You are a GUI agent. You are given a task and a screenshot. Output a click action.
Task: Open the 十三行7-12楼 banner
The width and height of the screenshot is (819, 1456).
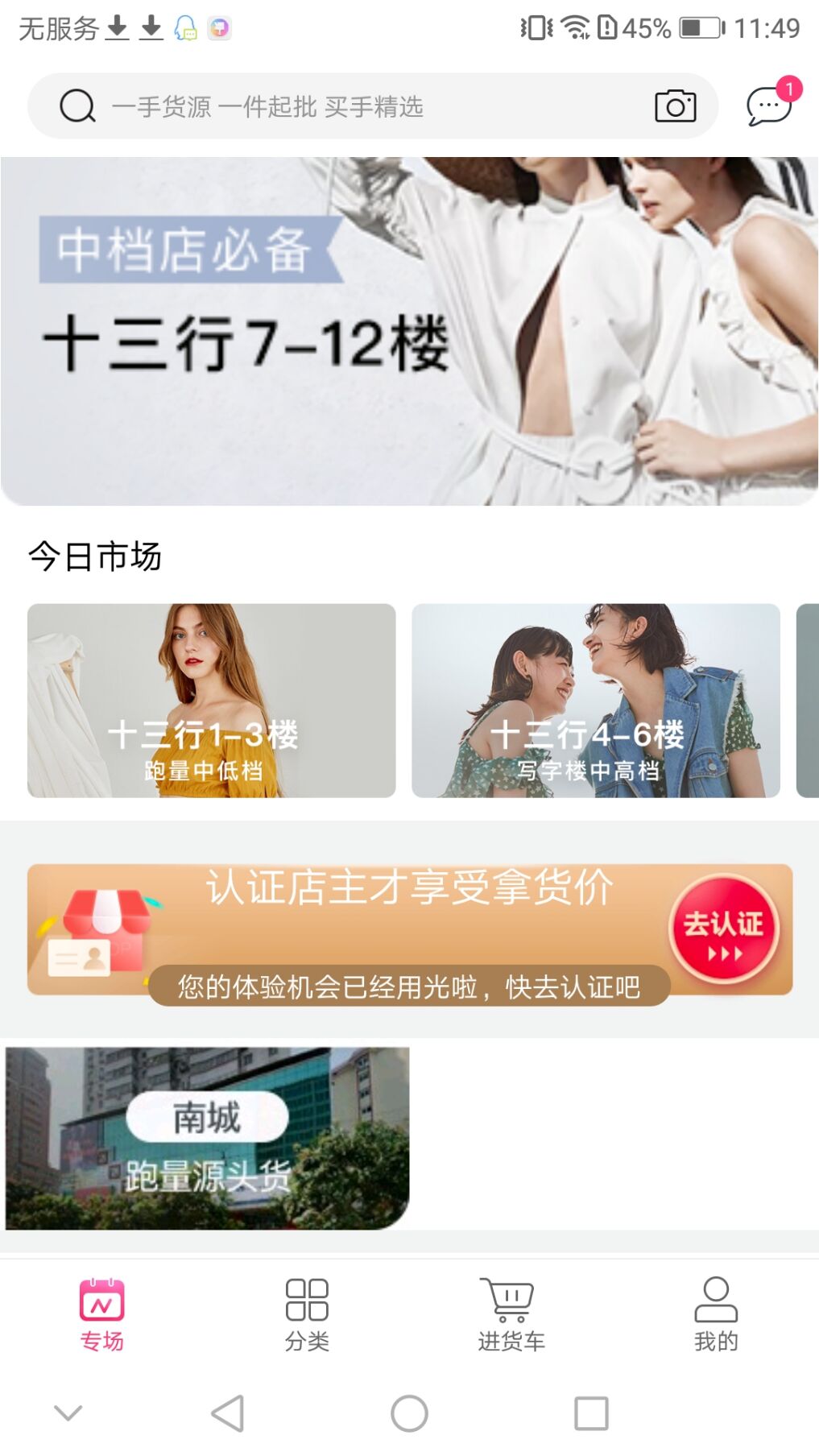[409, 331]
